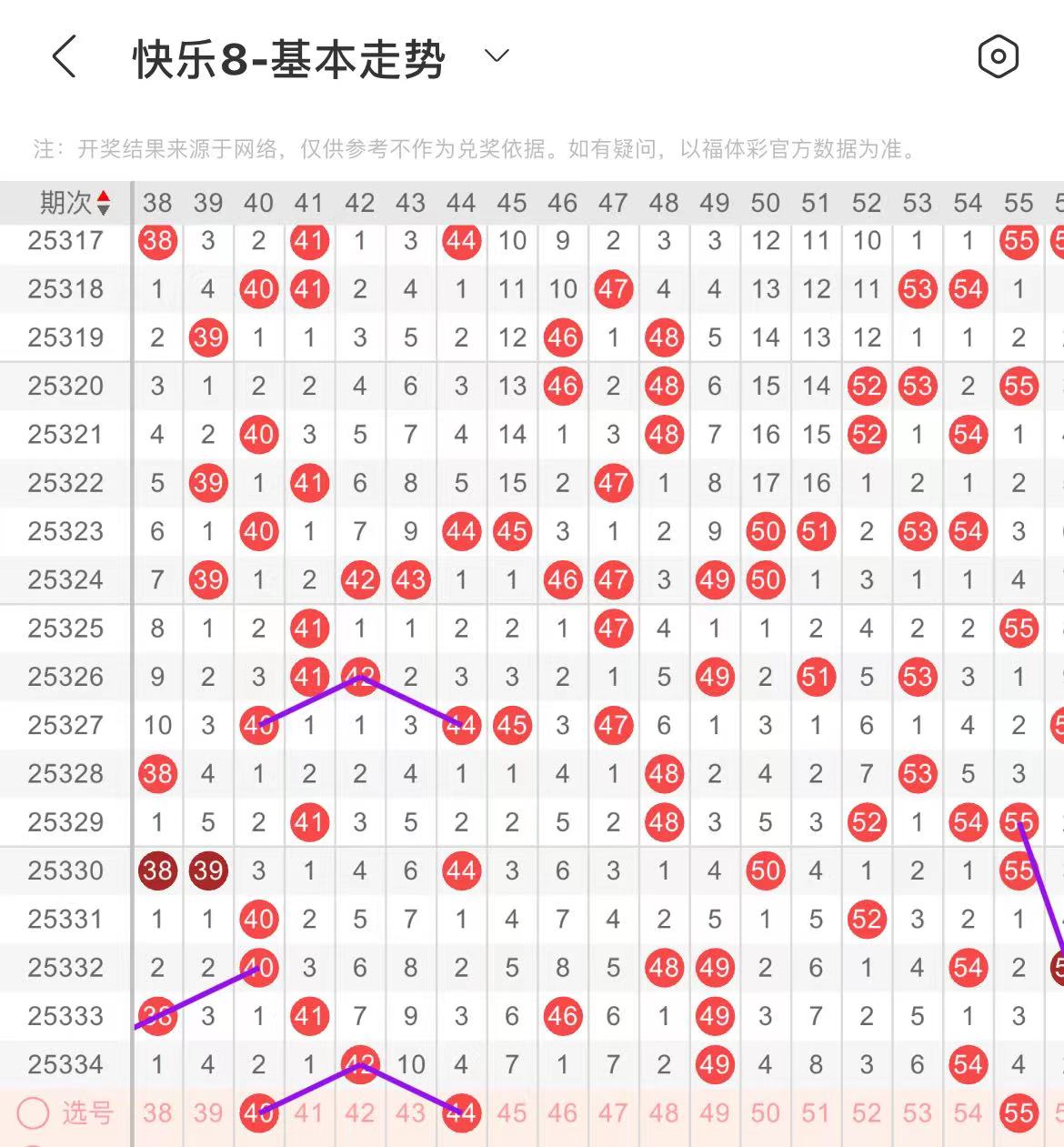Add number 48 in the 选号 row
The width and height of the screenshot is (1064, 1147).
pyautogui.click(x=664, y=1112)
